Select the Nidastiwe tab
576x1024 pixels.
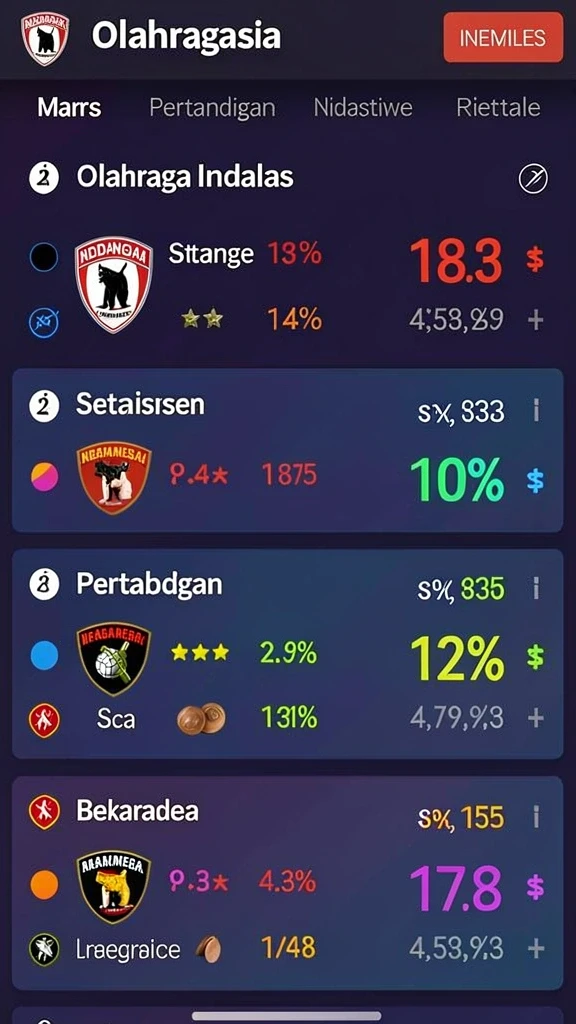(x=363, y=107)
